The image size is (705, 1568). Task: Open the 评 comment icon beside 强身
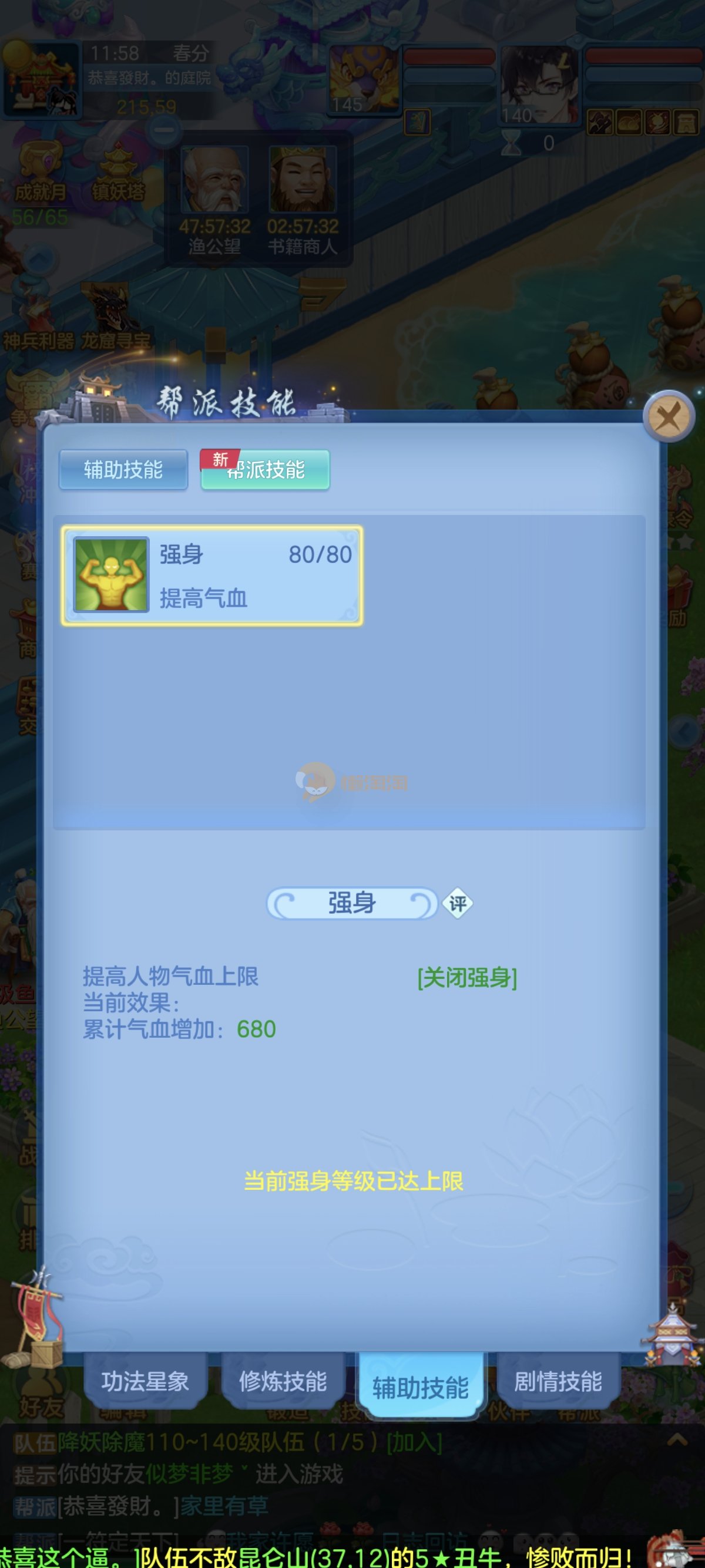point(457,903)
